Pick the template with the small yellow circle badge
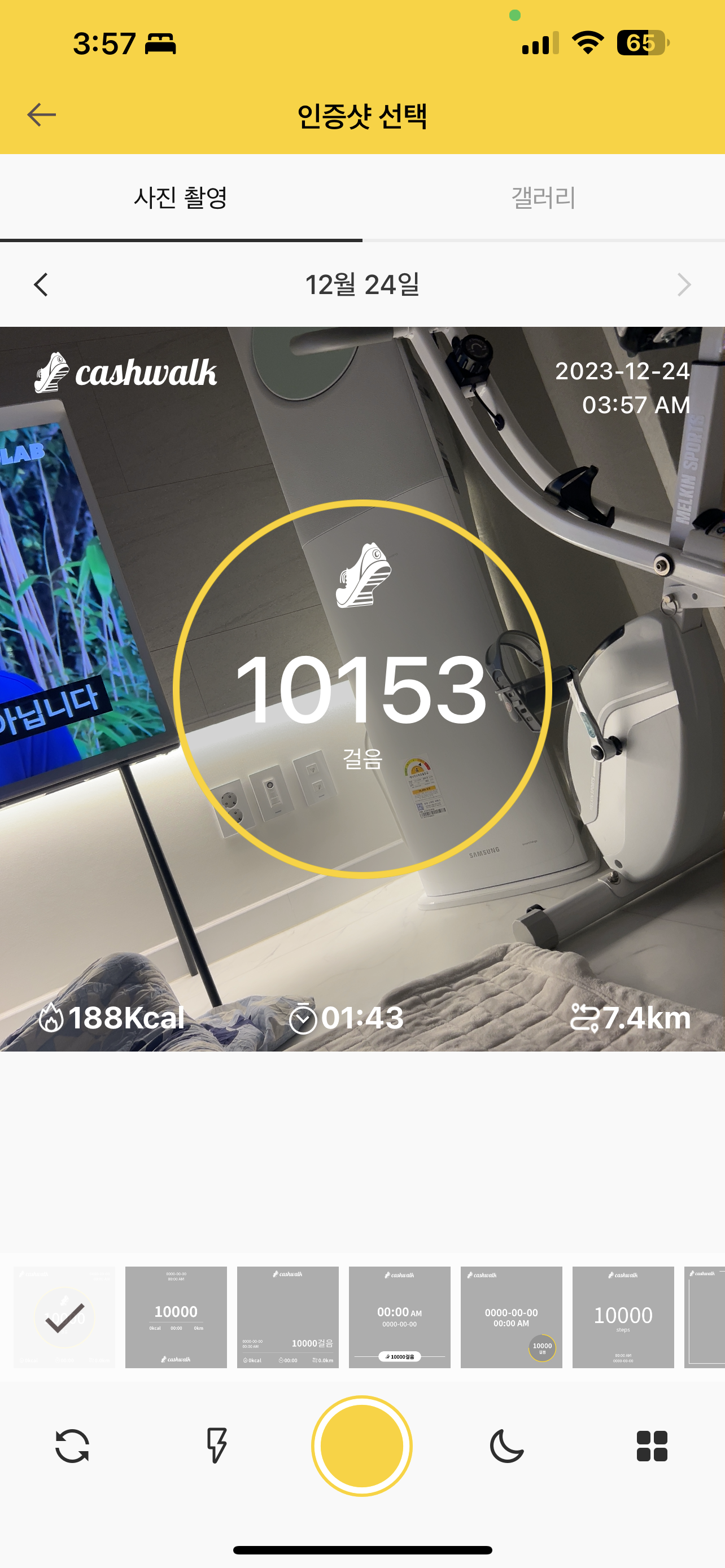 coord(512,1317)
